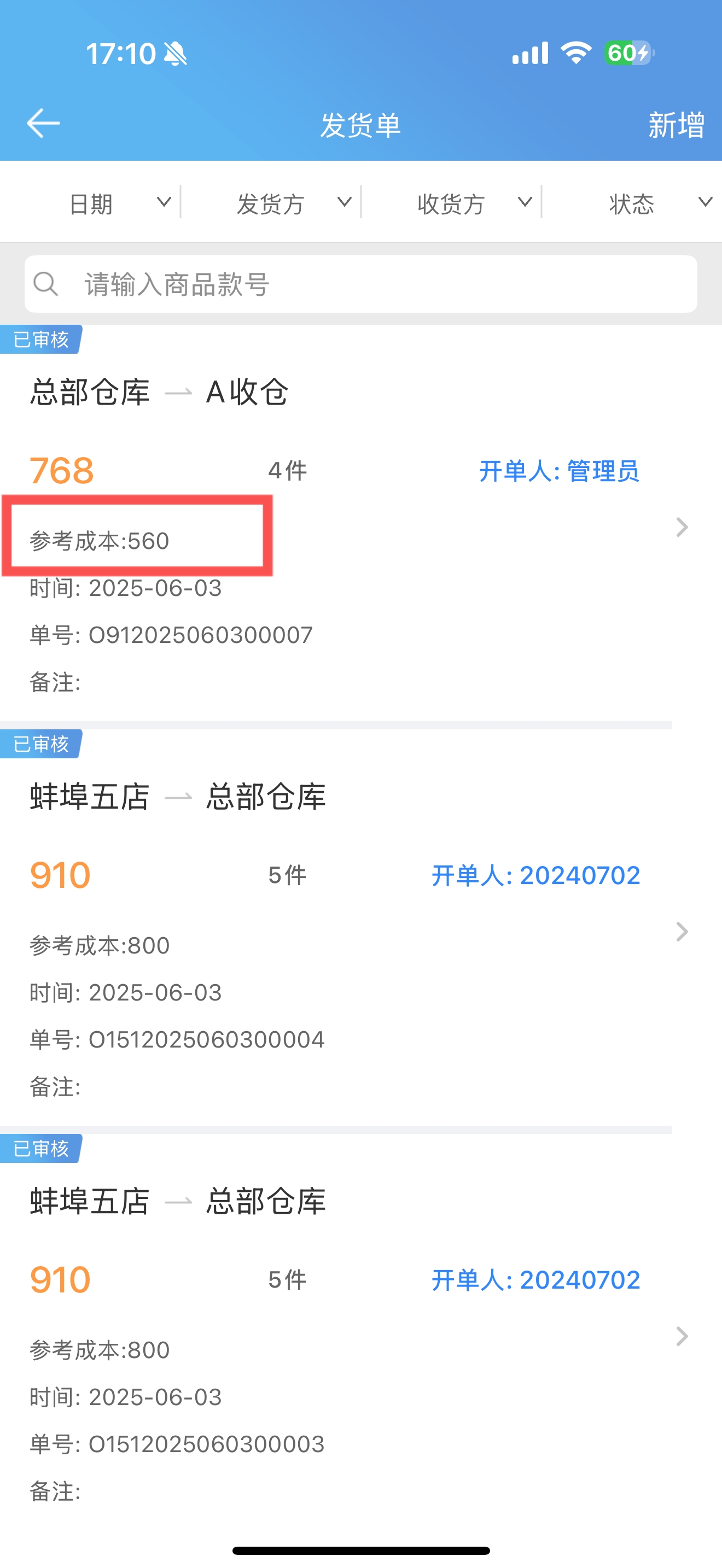Go back using the top-left arrow

(43, 124)
